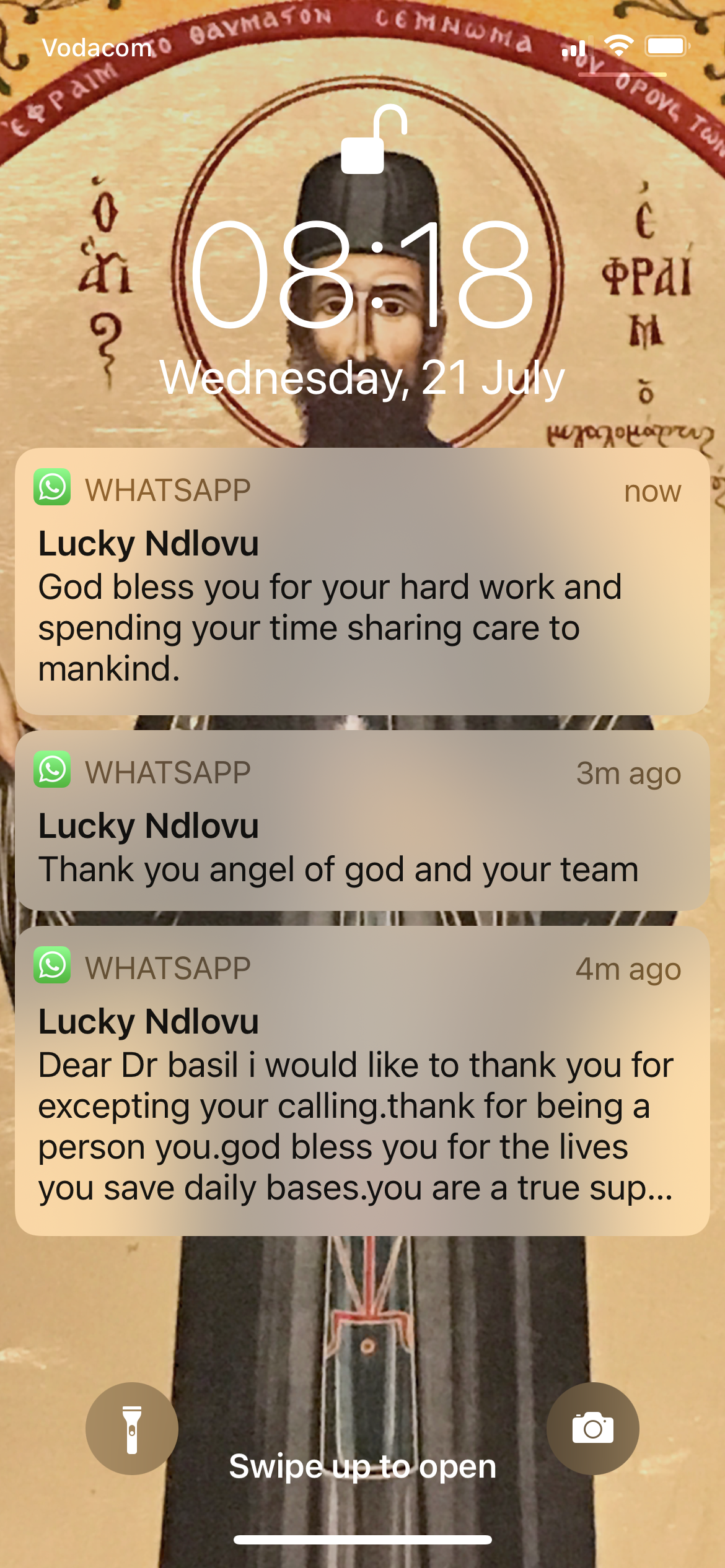Launch the camera from the lock screen
The height and width of the screenshot is (1568, 725).
point(592,1429)
